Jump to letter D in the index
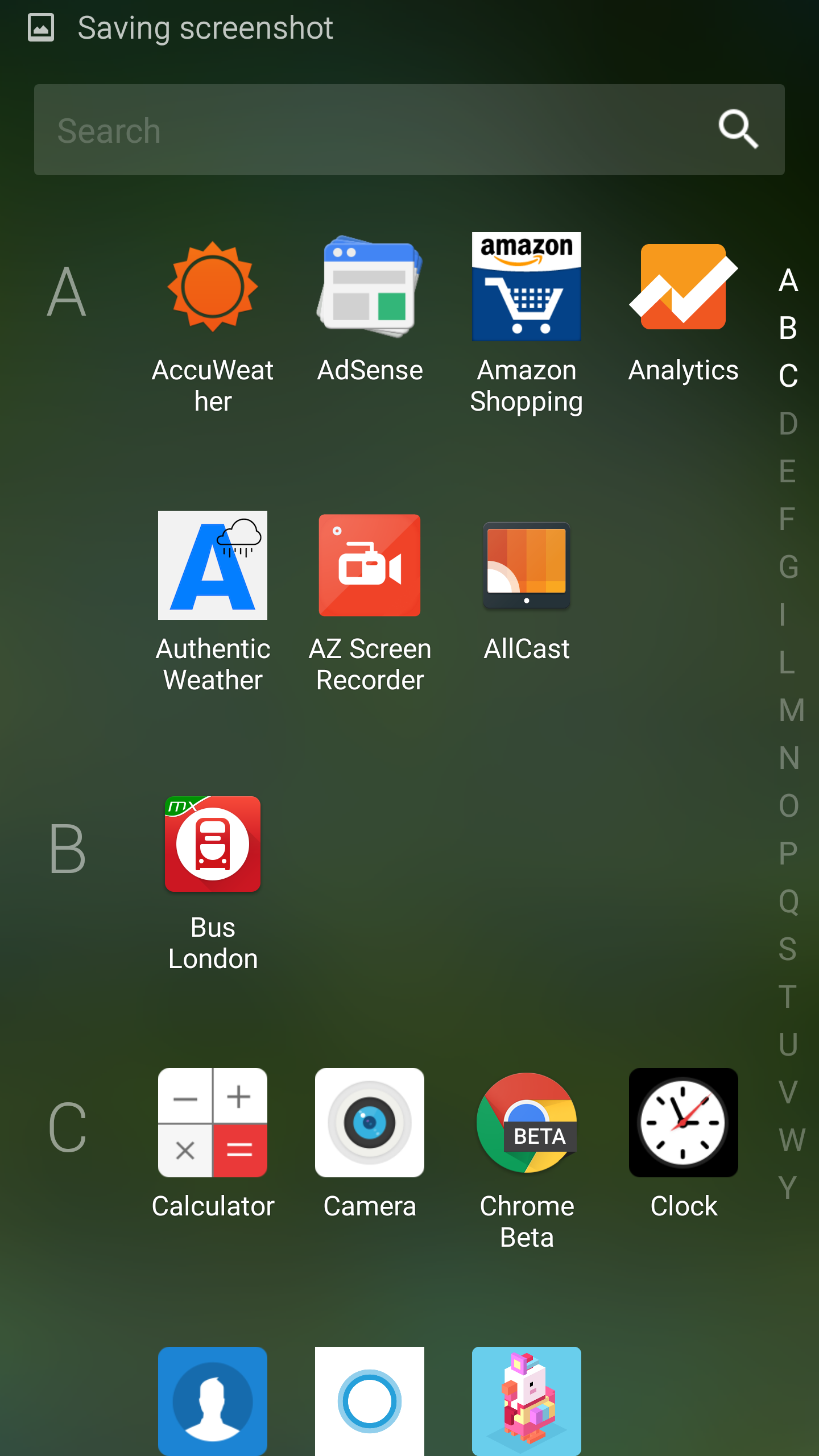The height and width of the screenshot is (1456, 819). [788, 424]
